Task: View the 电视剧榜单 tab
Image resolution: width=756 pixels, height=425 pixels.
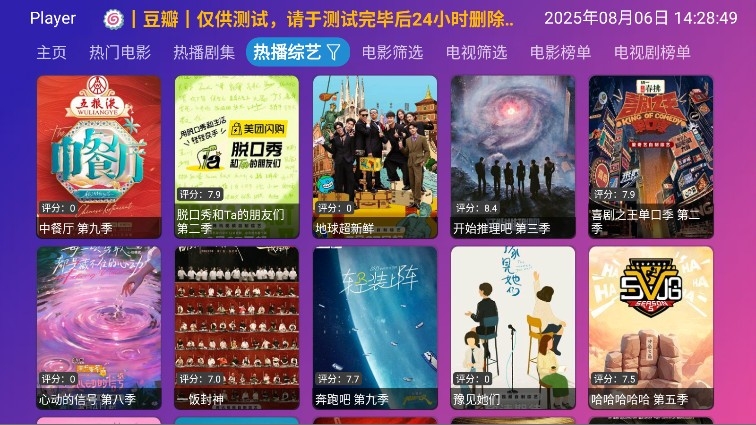Action: point(652,52)
